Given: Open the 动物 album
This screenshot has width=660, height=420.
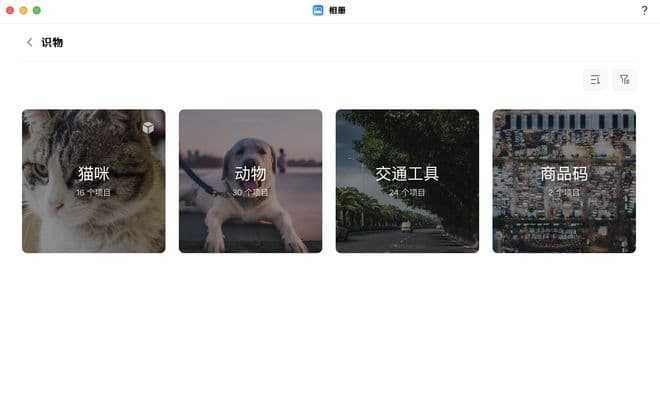Looking at the screenshot, I should [250, 180].
